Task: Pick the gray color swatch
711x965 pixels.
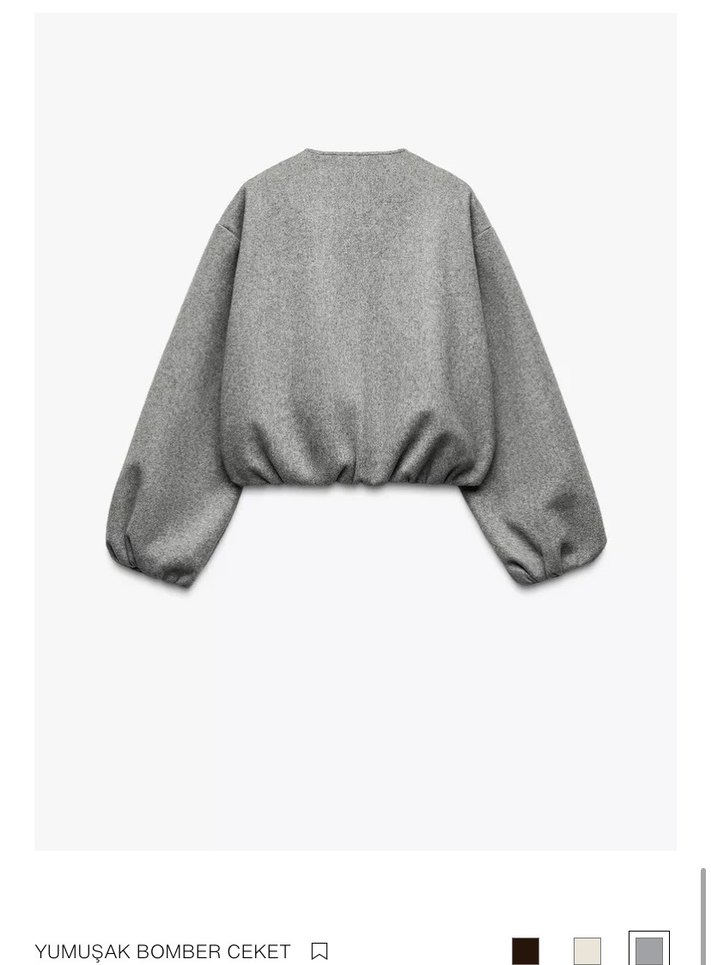Action: (649, 950)
